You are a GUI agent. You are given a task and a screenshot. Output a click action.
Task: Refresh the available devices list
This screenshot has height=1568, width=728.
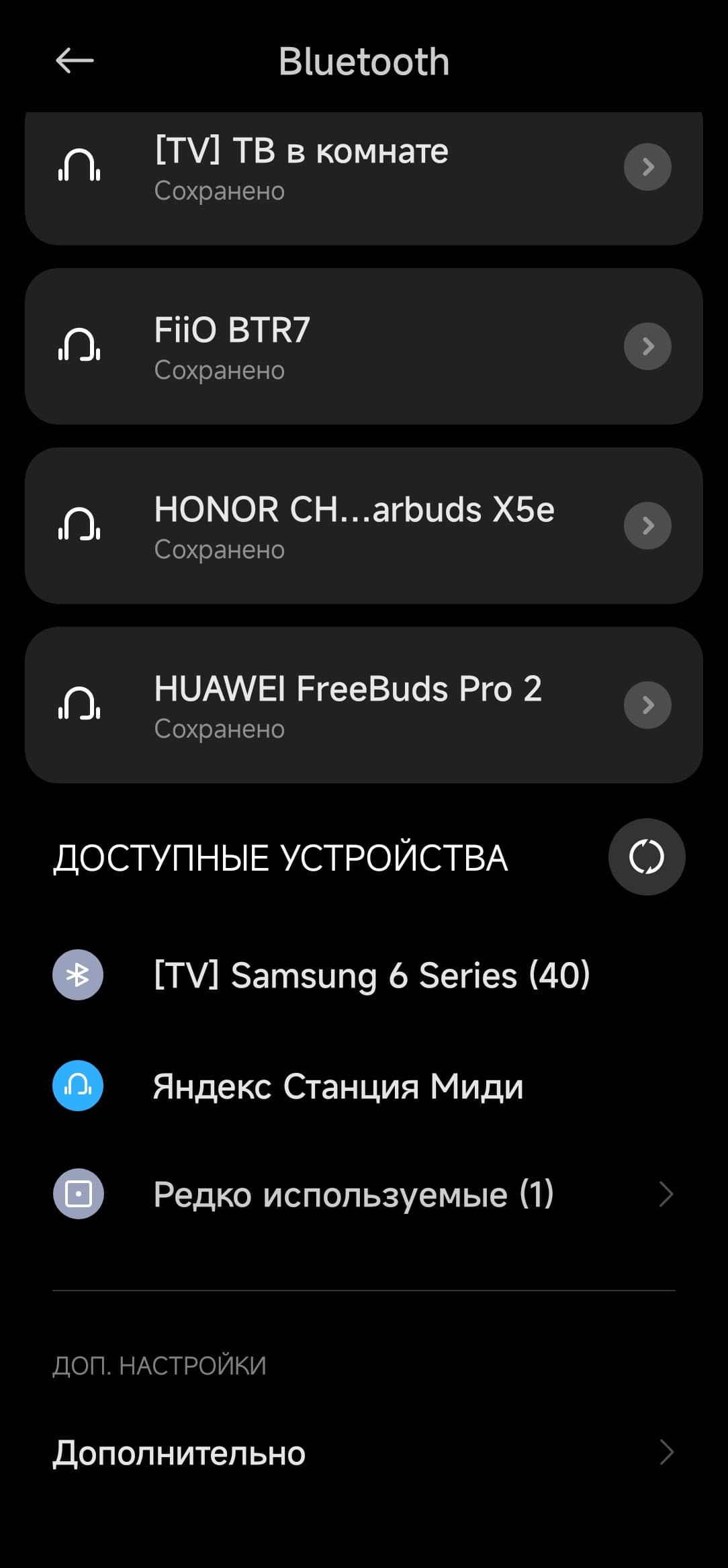(x=646, y=857)
